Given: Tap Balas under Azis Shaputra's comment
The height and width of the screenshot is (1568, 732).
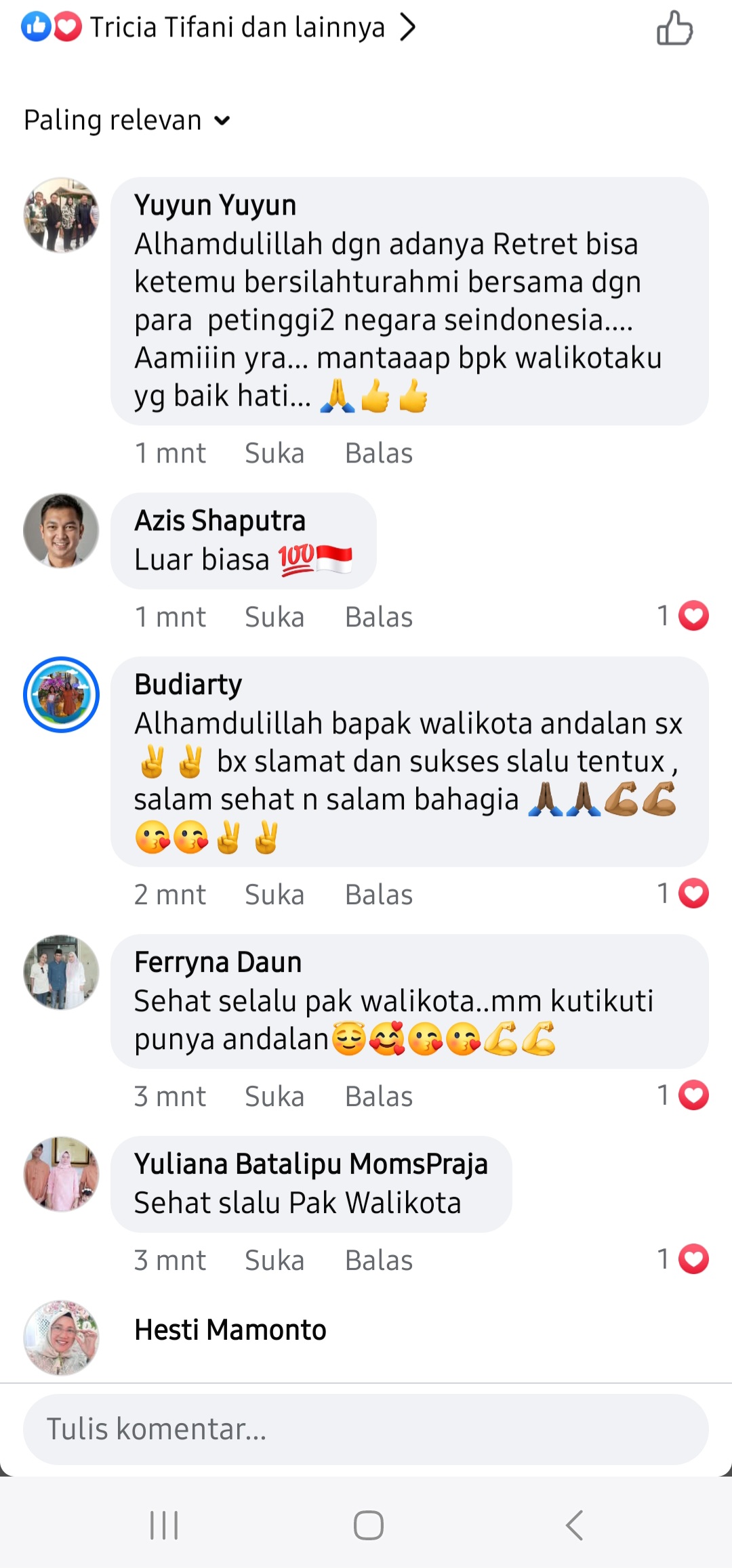Looking at the screenshot, I should tap(378, 617).
